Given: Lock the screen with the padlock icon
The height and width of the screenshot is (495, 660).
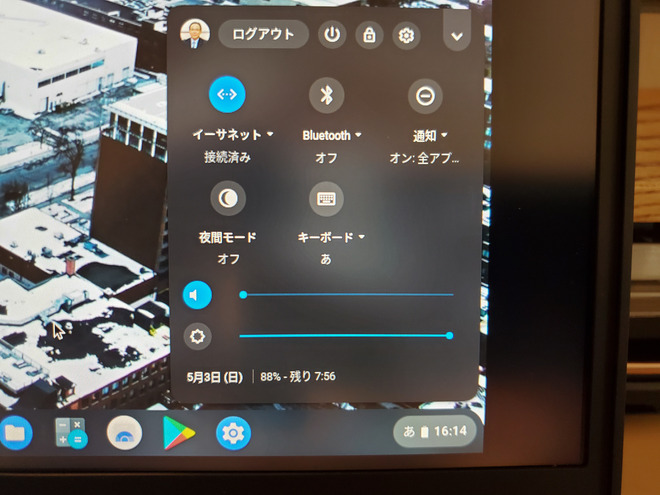Looking at the screenshot, I should click(369, 36).
